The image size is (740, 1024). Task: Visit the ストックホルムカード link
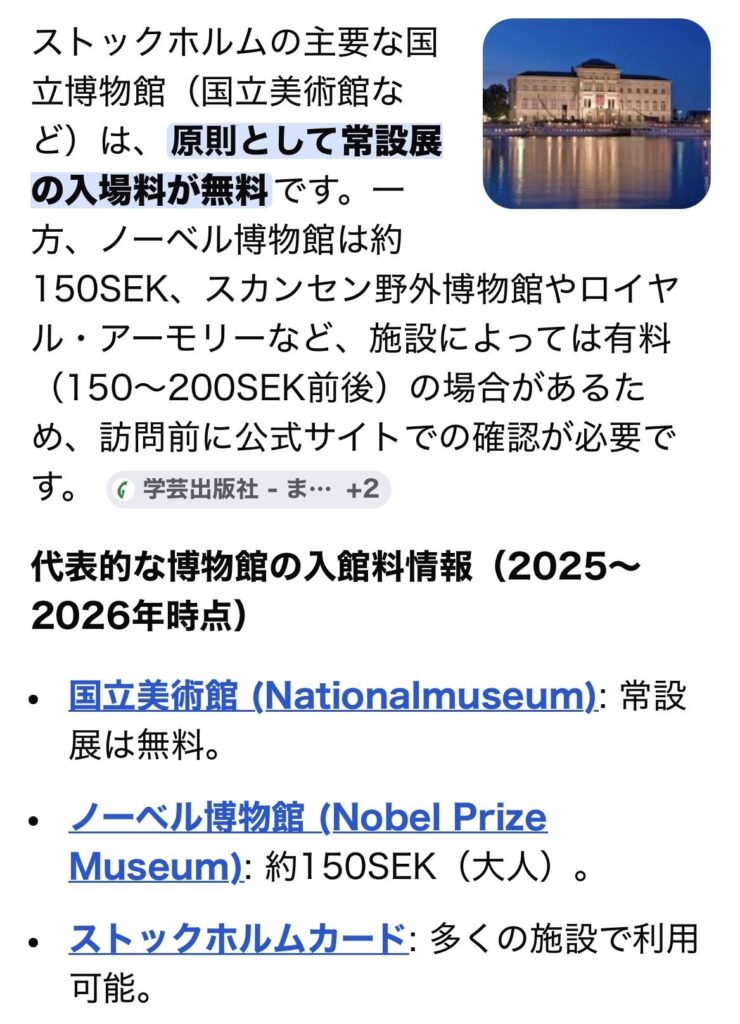click(238, 941)
